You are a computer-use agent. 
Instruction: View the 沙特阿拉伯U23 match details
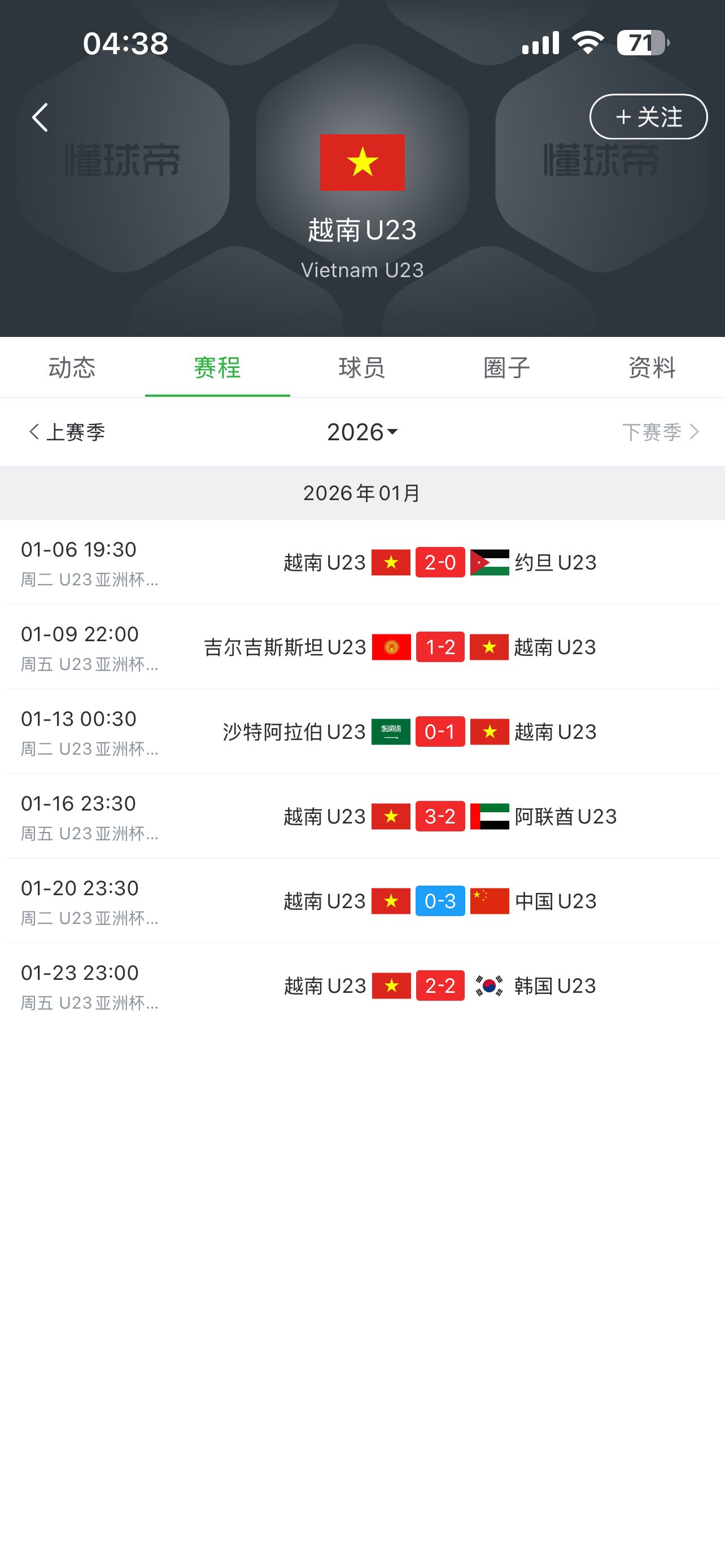[x=439, y=732]
